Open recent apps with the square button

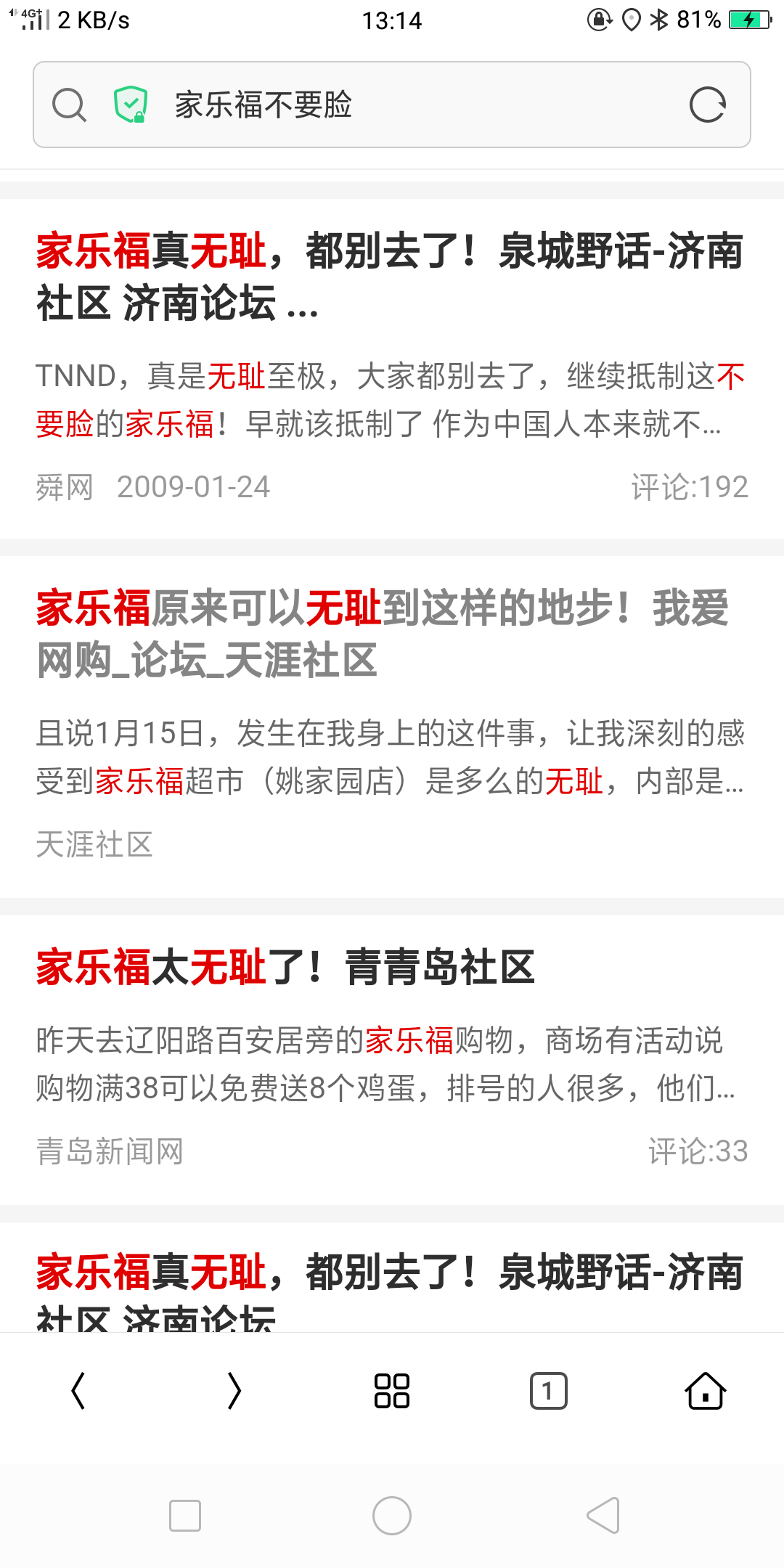(x=185, y=1516)
